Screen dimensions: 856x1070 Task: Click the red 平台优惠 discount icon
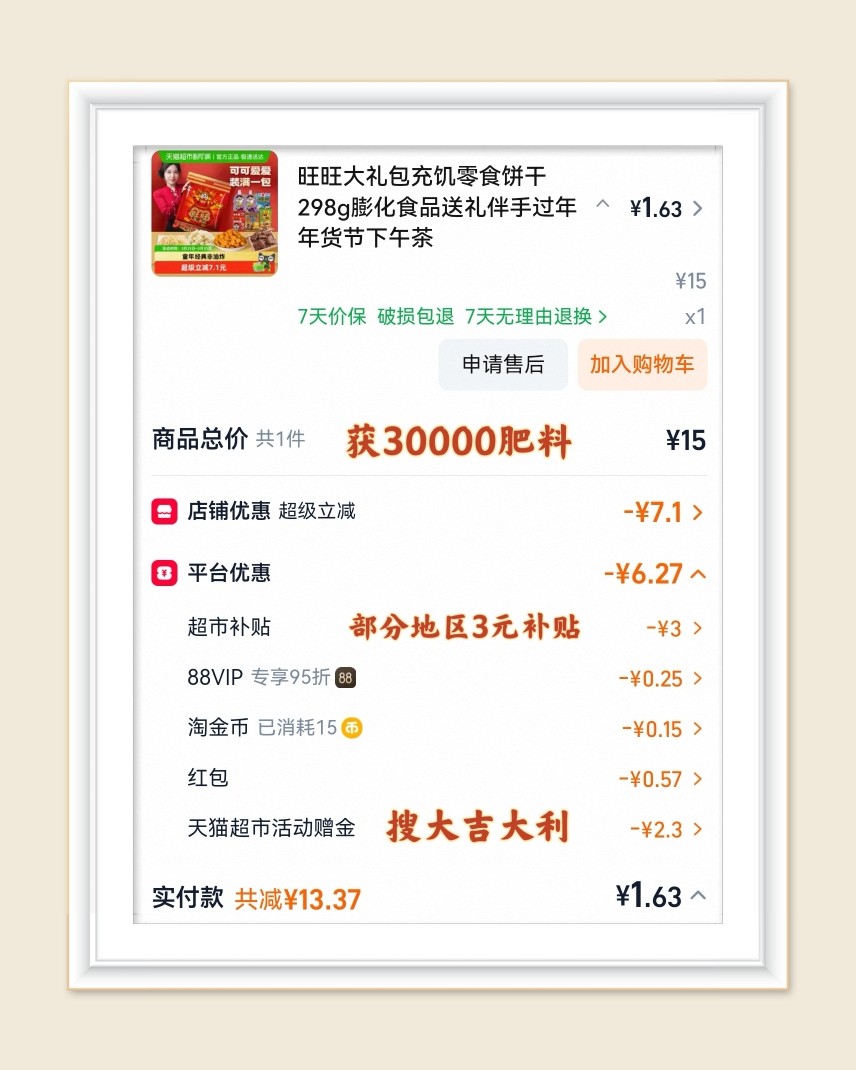point(163,573)
